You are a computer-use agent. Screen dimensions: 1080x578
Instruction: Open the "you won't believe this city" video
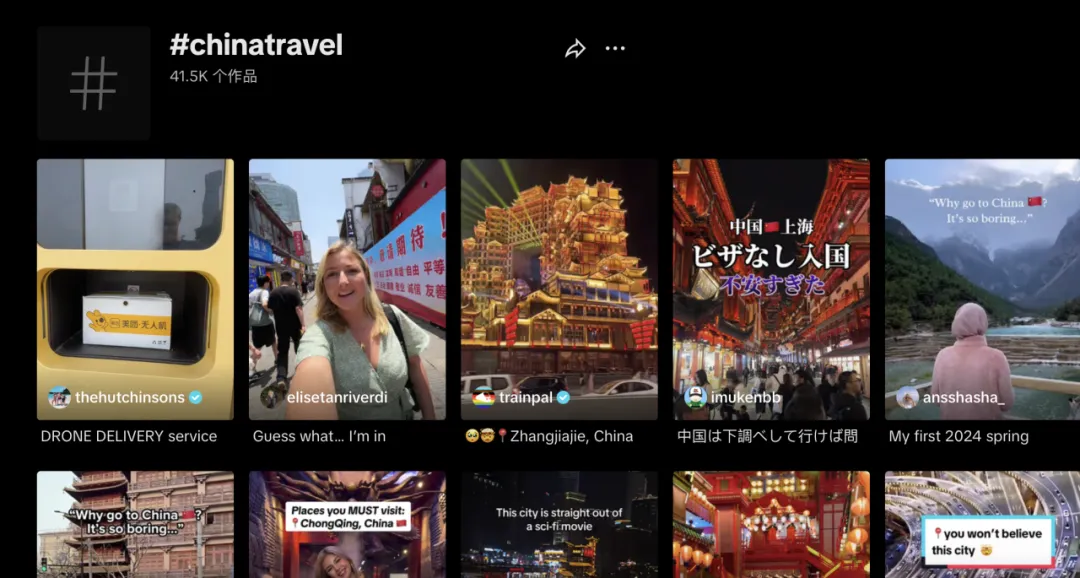click(x=982, y=525)
